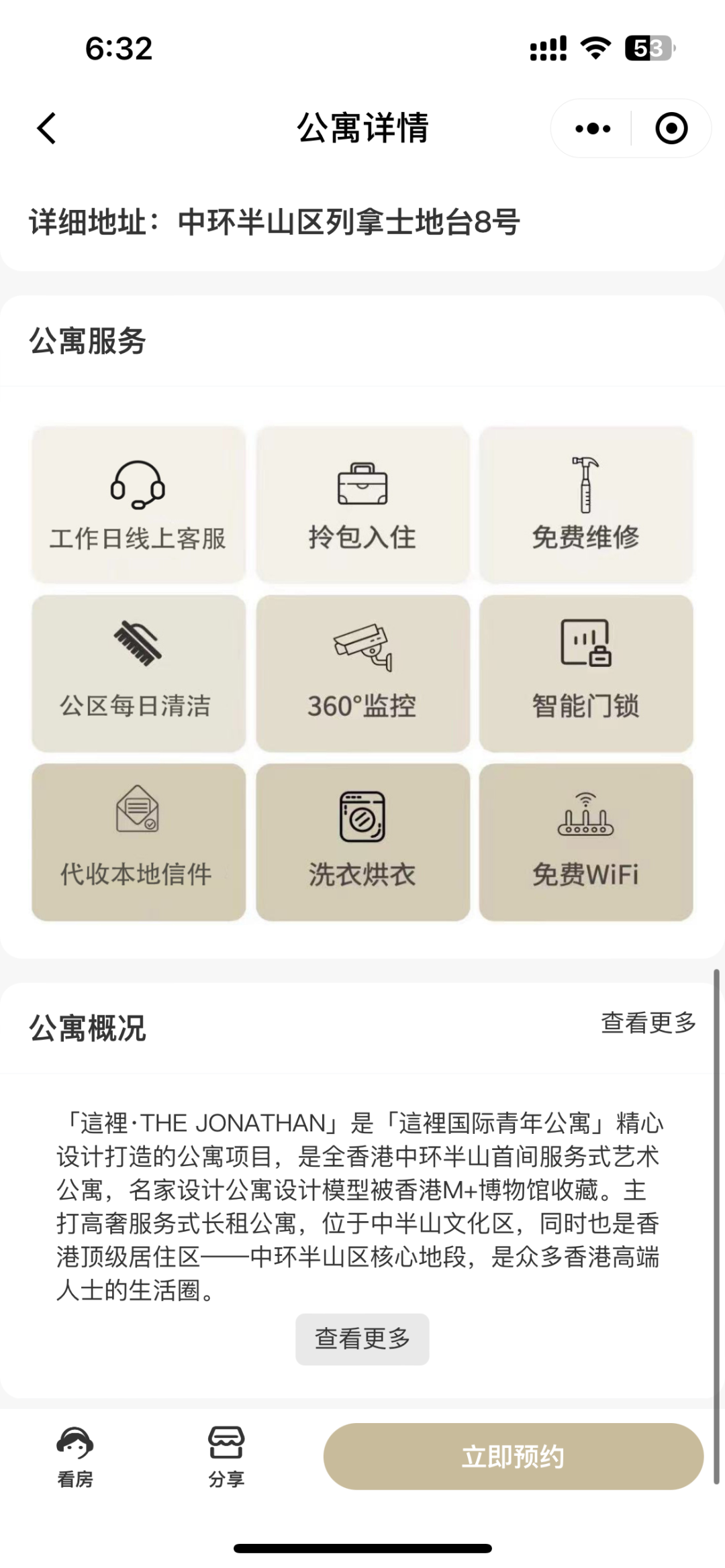Close the mini program via the circle icon
The image size is (725, 1568).
[x=671, y=128]
